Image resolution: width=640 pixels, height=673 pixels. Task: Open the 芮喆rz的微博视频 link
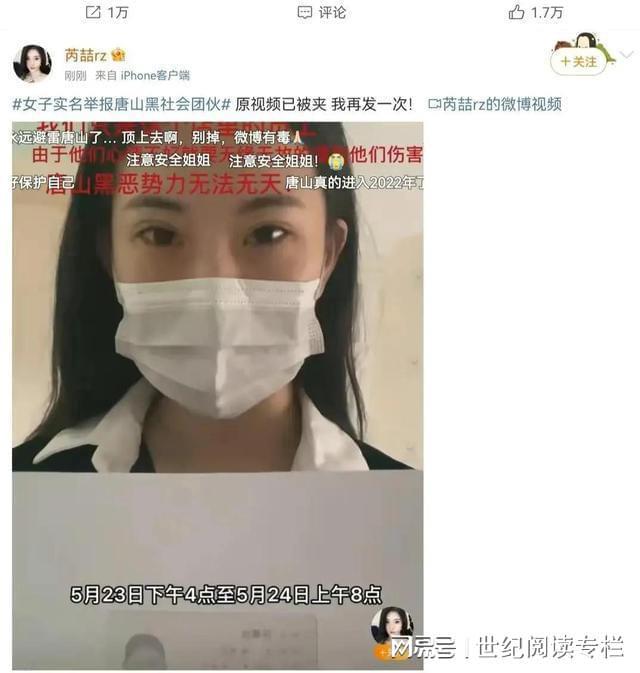[494, 104]
